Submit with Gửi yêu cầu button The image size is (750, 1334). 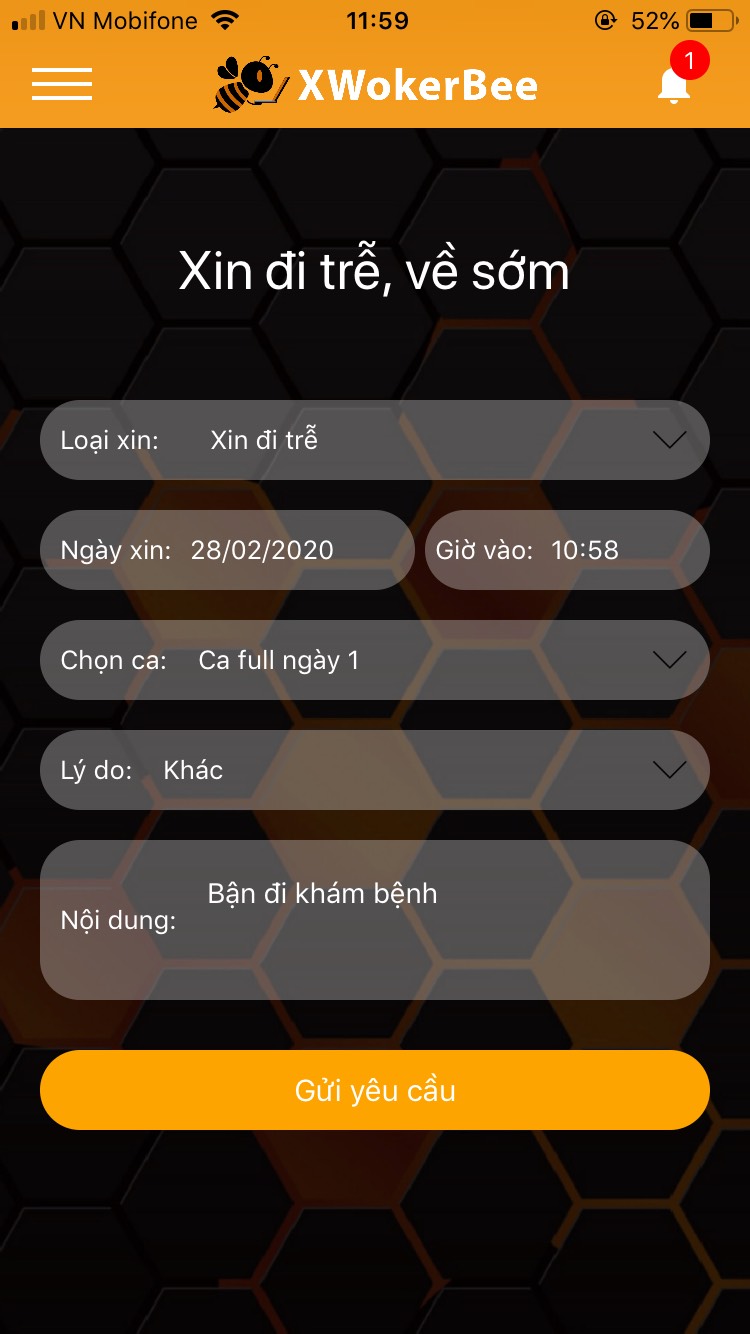click(375, 1090)
